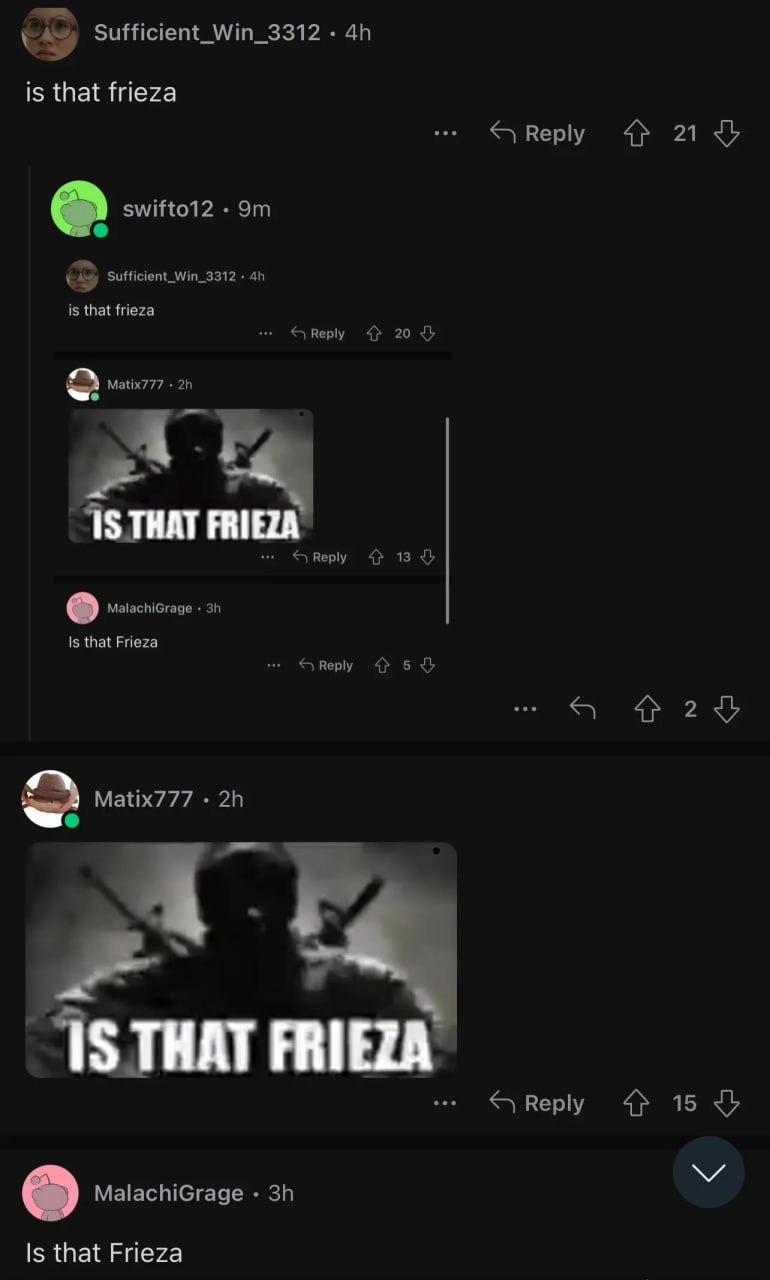Image resolution: width=770 pixels, height=1280 pixels.
Task: Open Matix777's profile
Action: (143, 799)
